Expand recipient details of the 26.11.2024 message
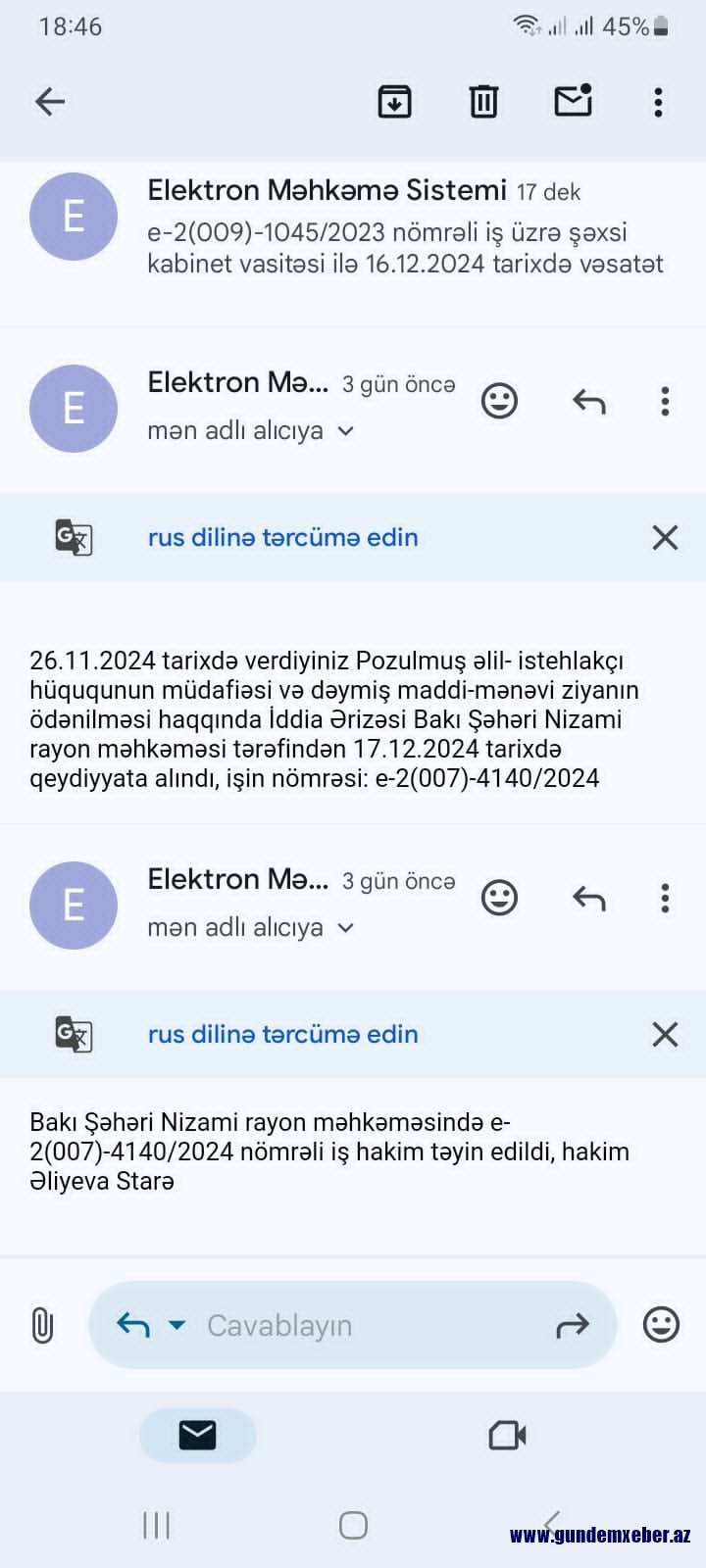706x1568 pixels. (345, 431)
